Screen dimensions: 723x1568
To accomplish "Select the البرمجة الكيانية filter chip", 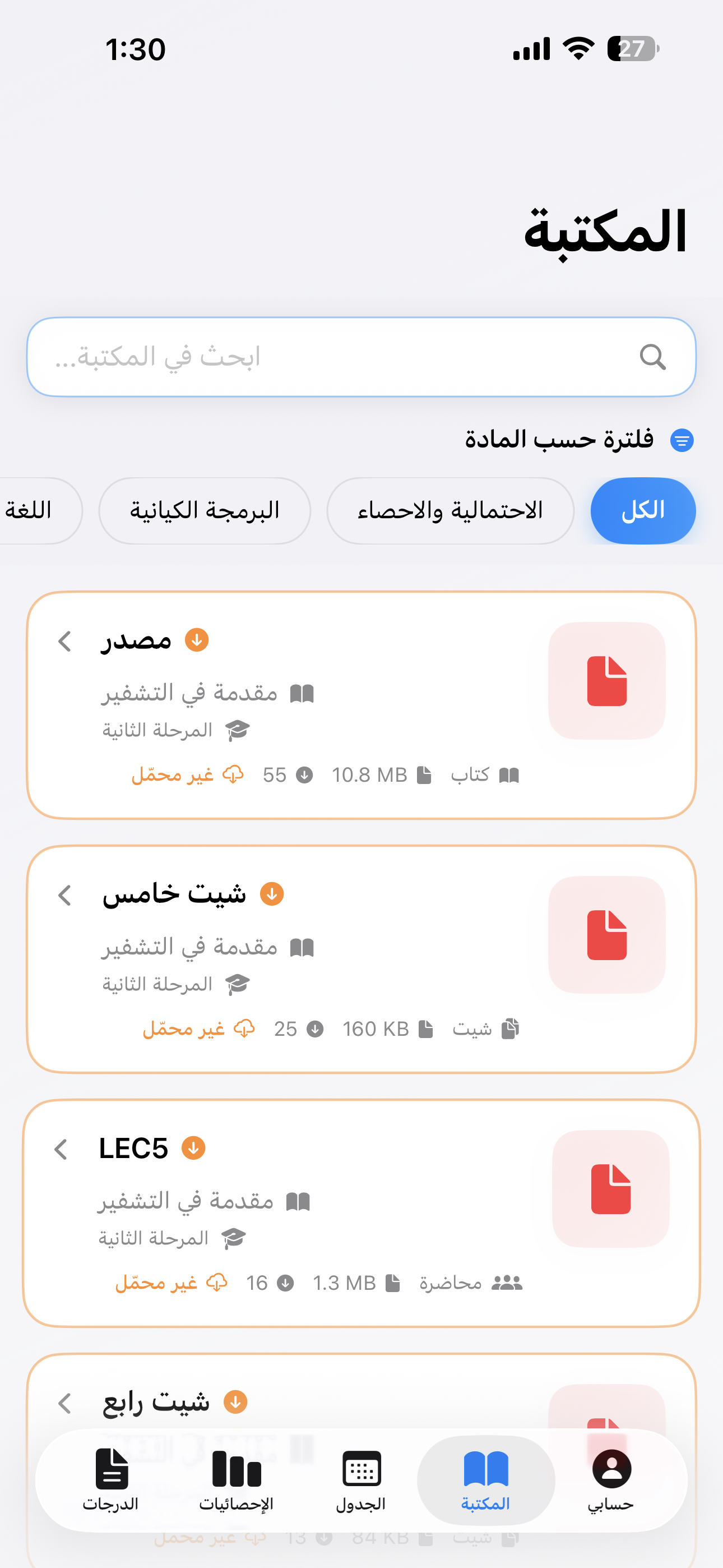I will (205, 511).
